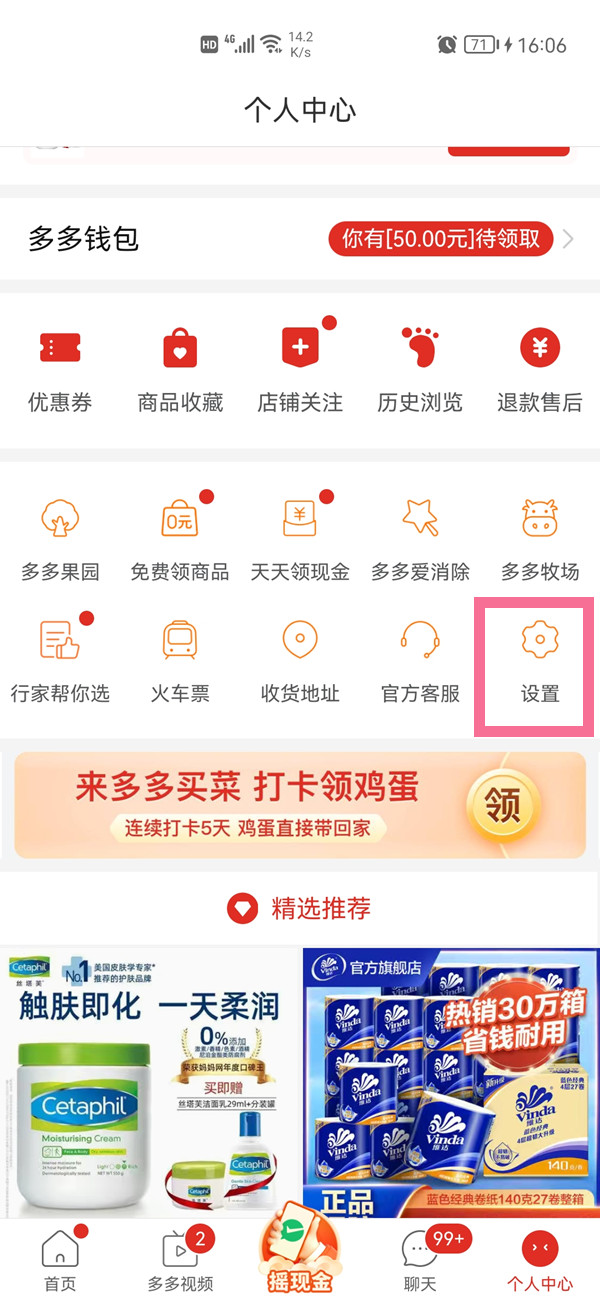
Task: Manage 收货地址 shipping addresses
Action: [300, 660]
